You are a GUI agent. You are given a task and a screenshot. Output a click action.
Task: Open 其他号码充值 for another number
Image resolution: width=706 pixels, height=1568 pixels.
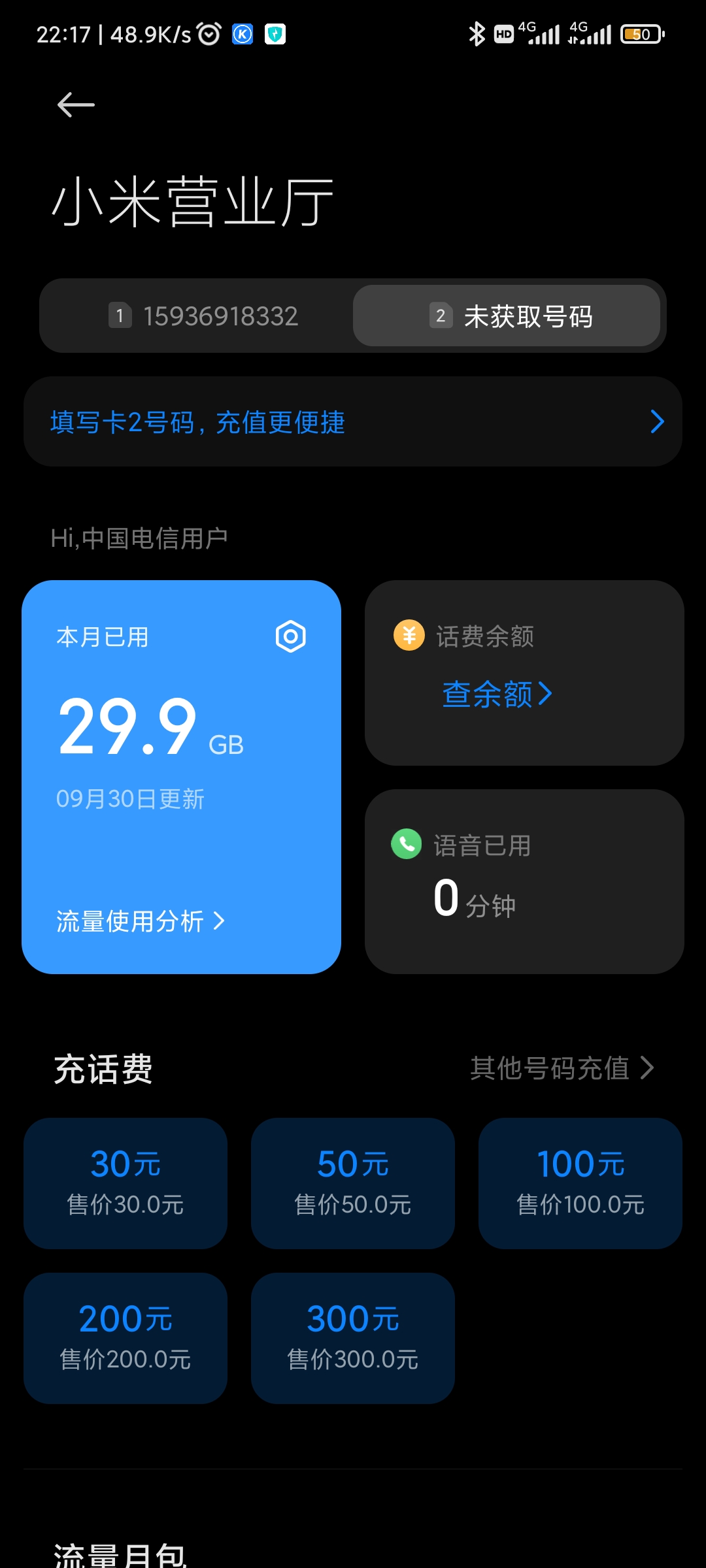pyautogui.click(x=562, y=1068)
